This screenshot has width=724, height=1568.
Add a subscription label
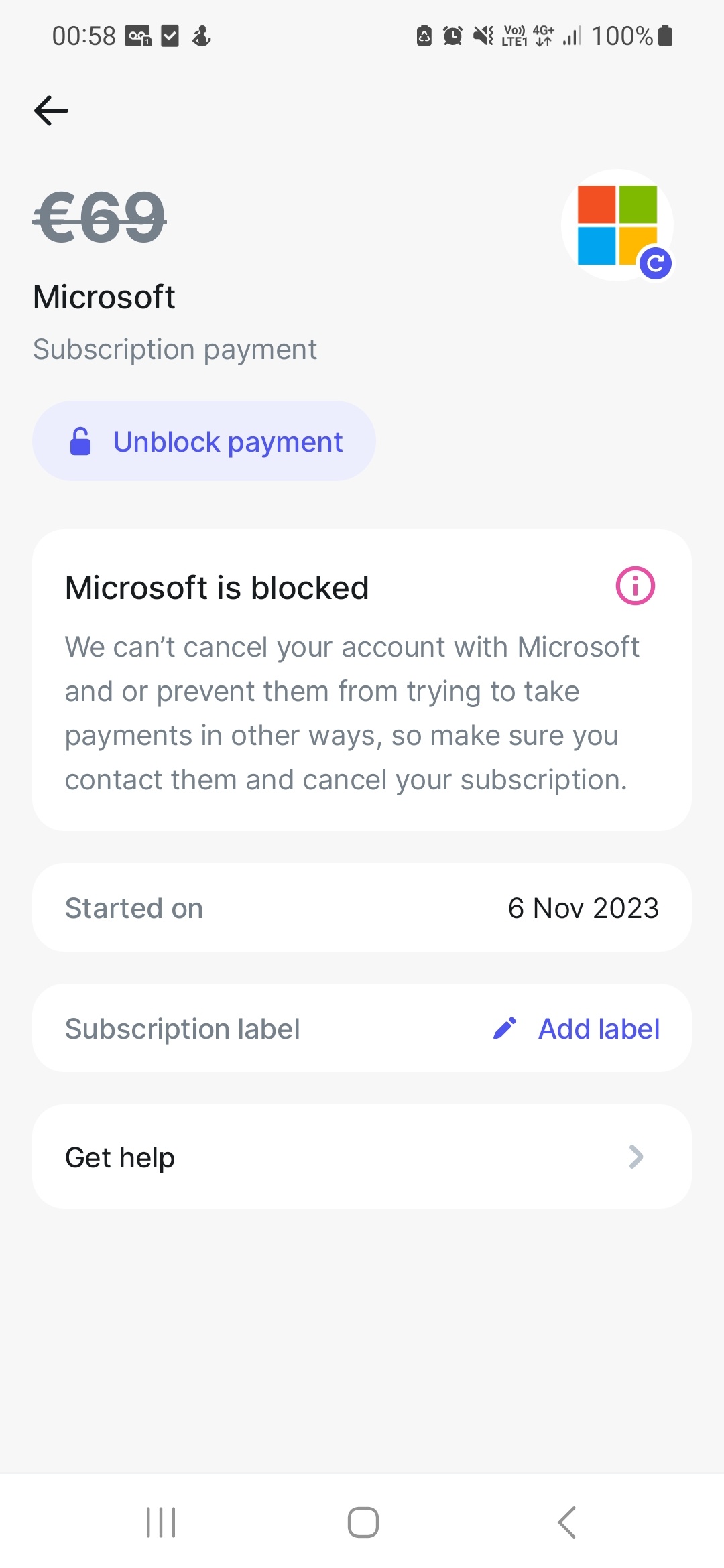(577, 1029)
